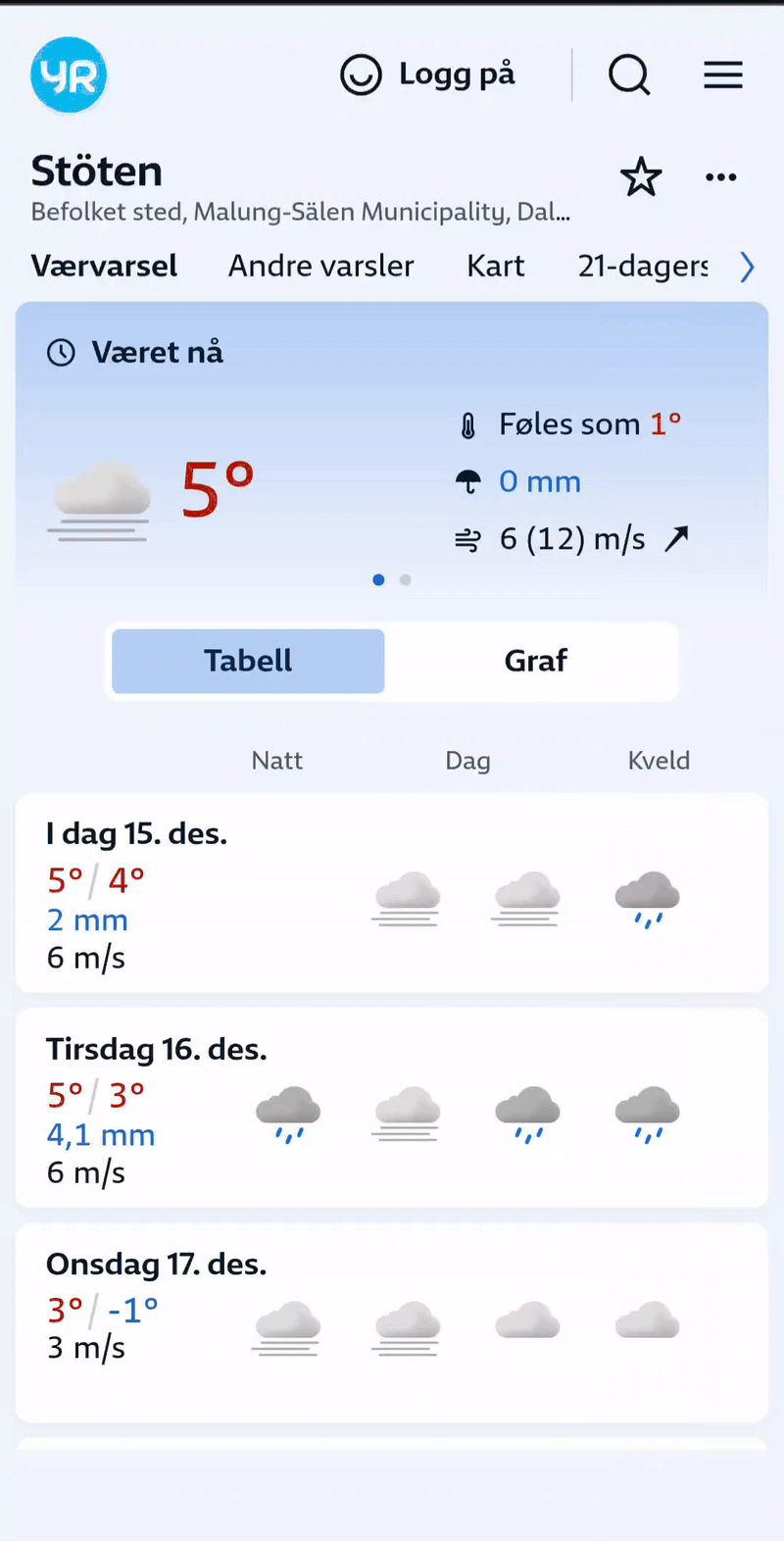This screenshot has height=1541, width=784.
Task: Open the Yr home logo
Action: [69, 75]
